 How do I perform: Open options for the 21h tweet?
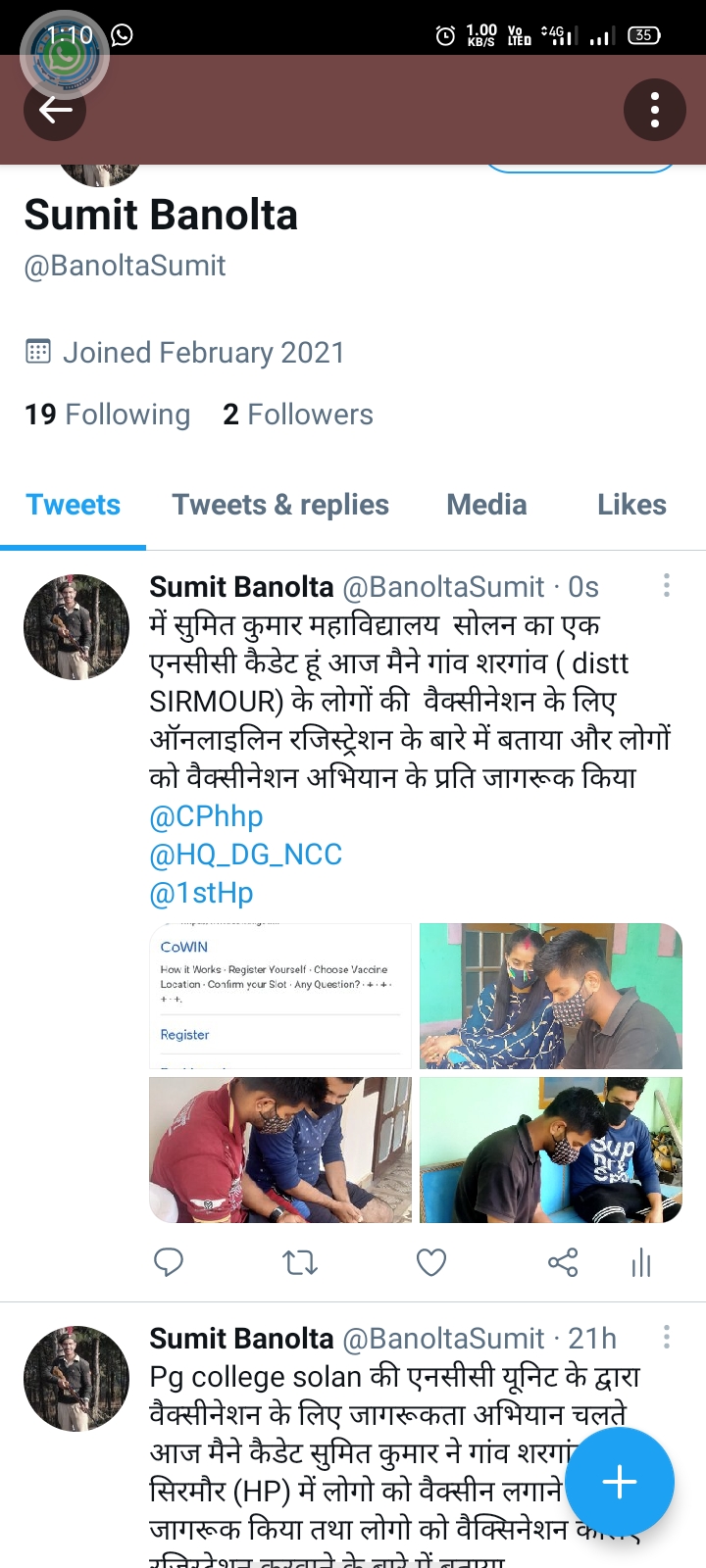point(667,1337)
